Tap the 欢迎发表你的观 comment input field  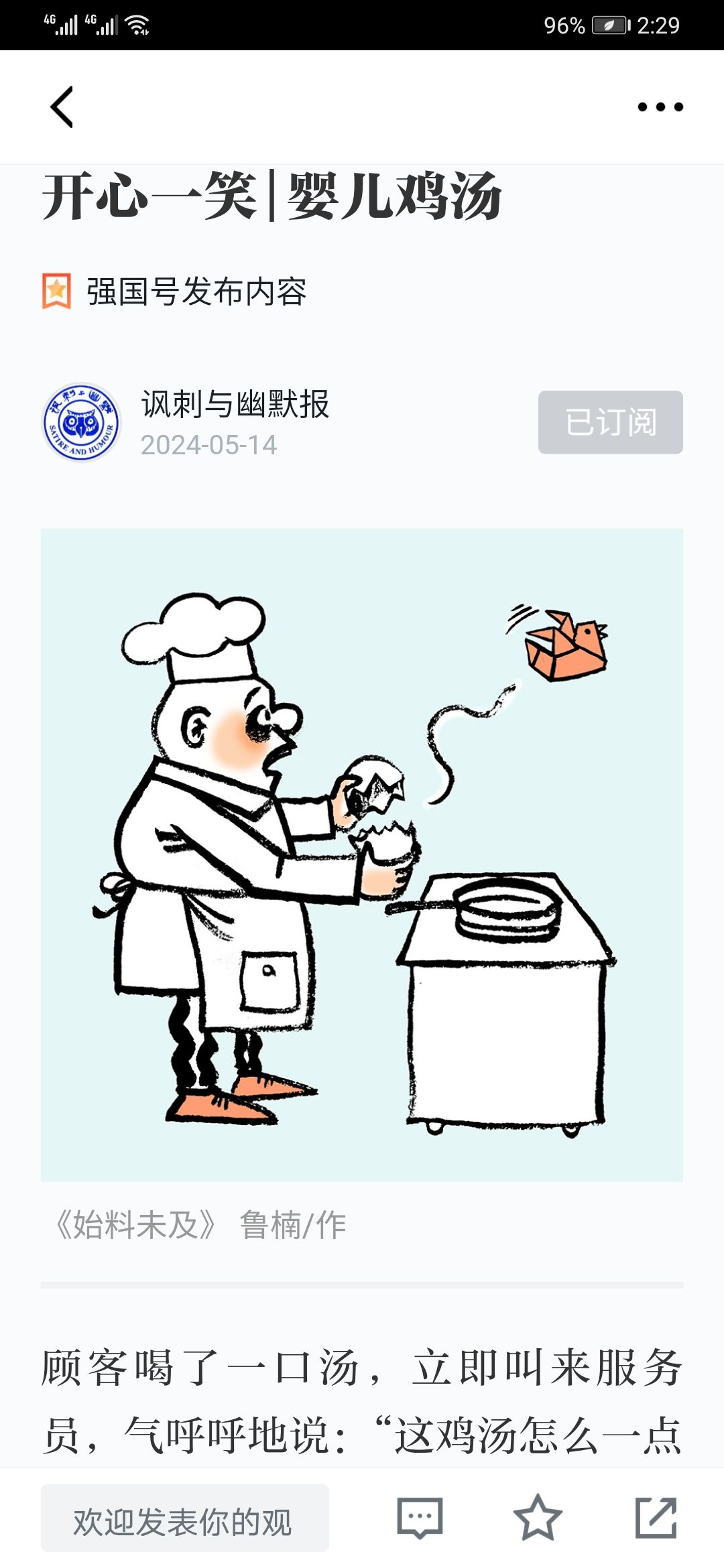pyautogui.click(x=185, y=1518)
